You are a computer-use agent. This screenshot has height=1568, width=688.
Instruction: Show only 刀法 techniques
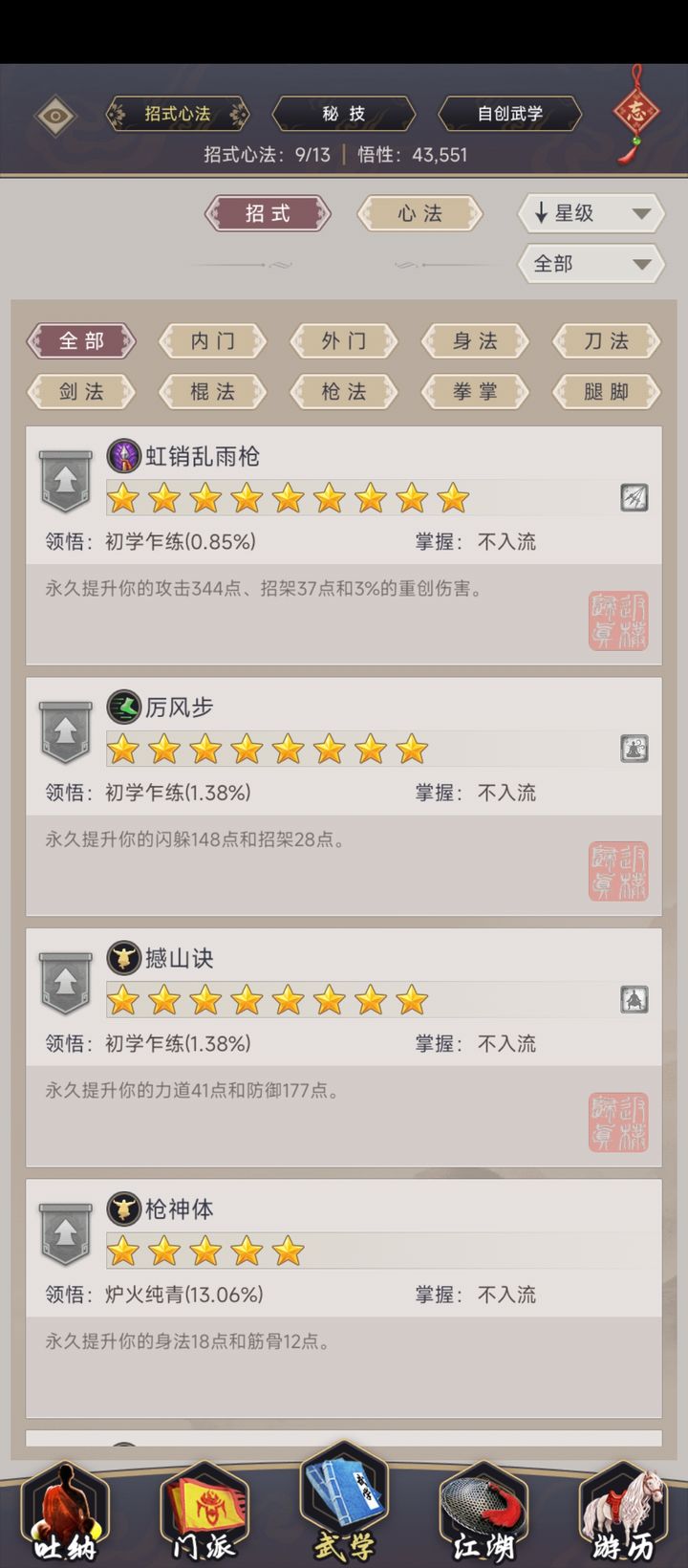606,341
